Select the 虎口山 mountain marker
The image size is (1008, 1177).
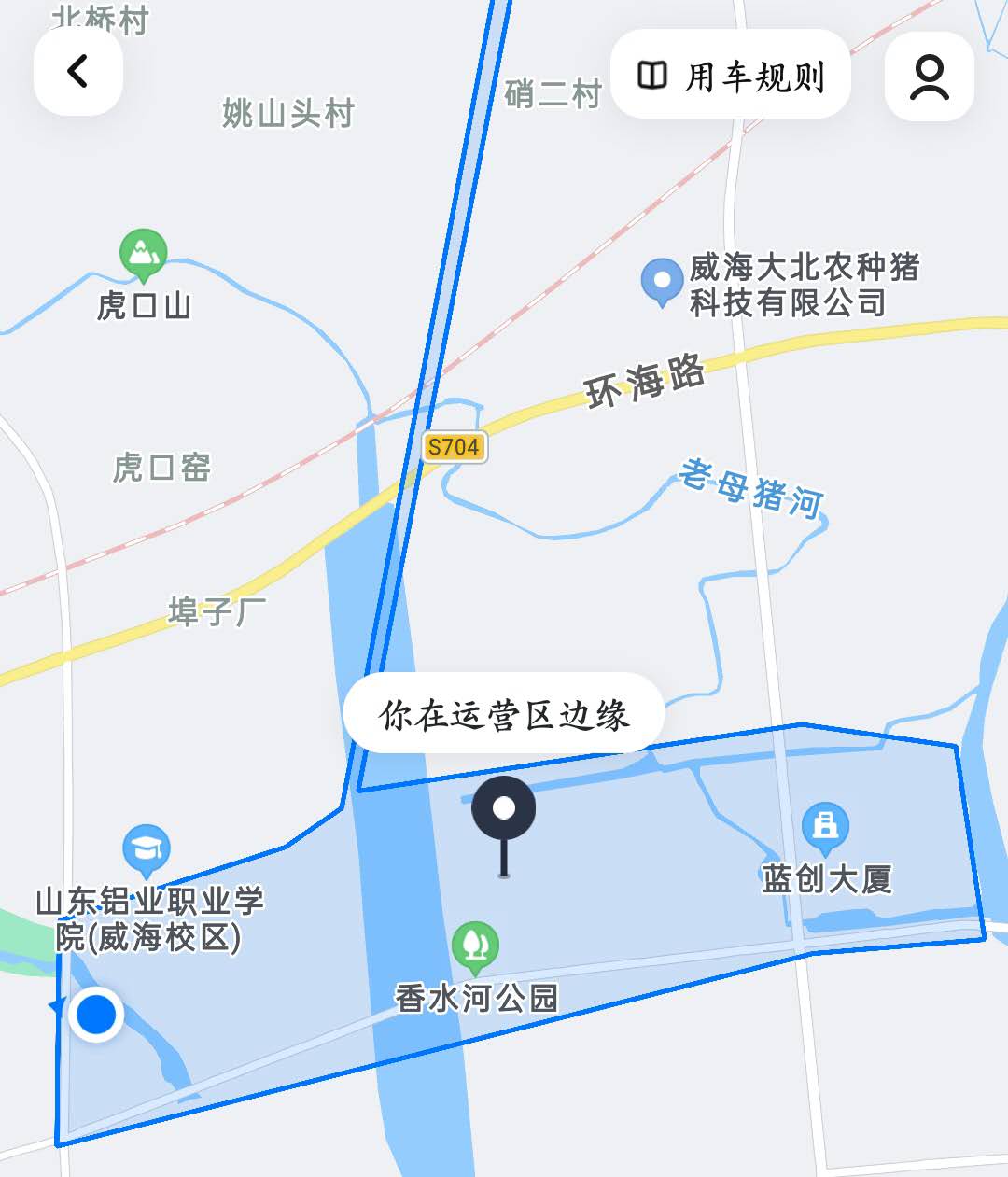coord(144,254)
